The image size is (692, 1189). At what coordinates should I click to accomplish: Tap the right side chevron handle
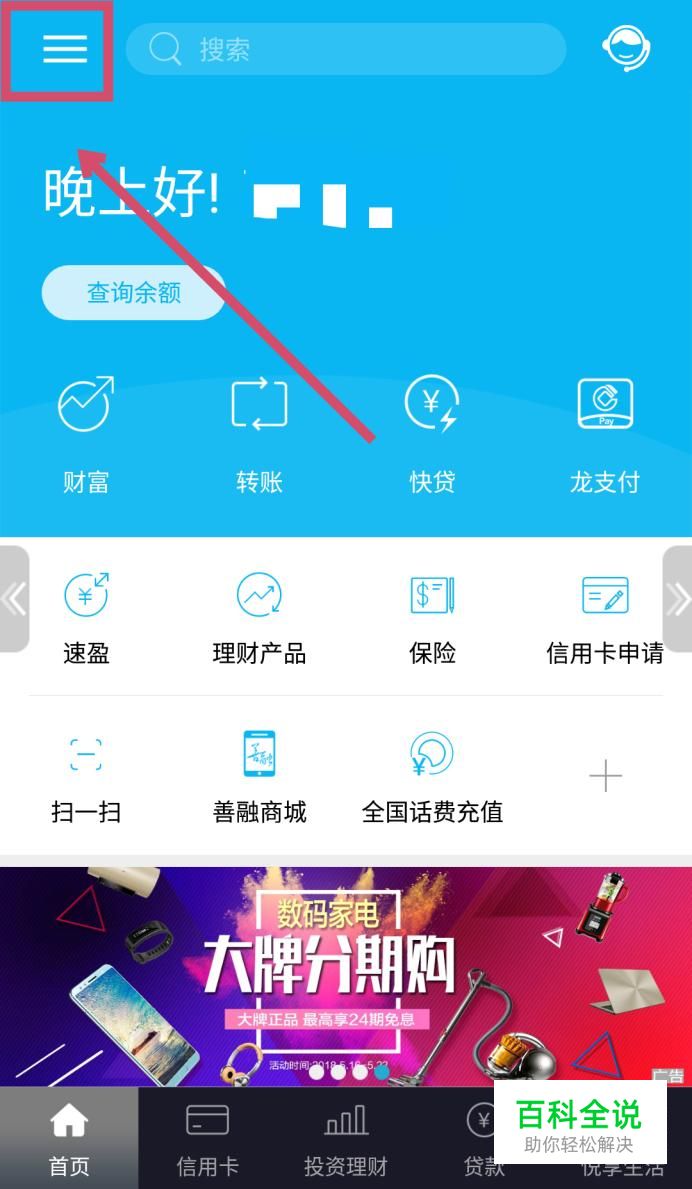pyautogui.click(x=678, y=599)
